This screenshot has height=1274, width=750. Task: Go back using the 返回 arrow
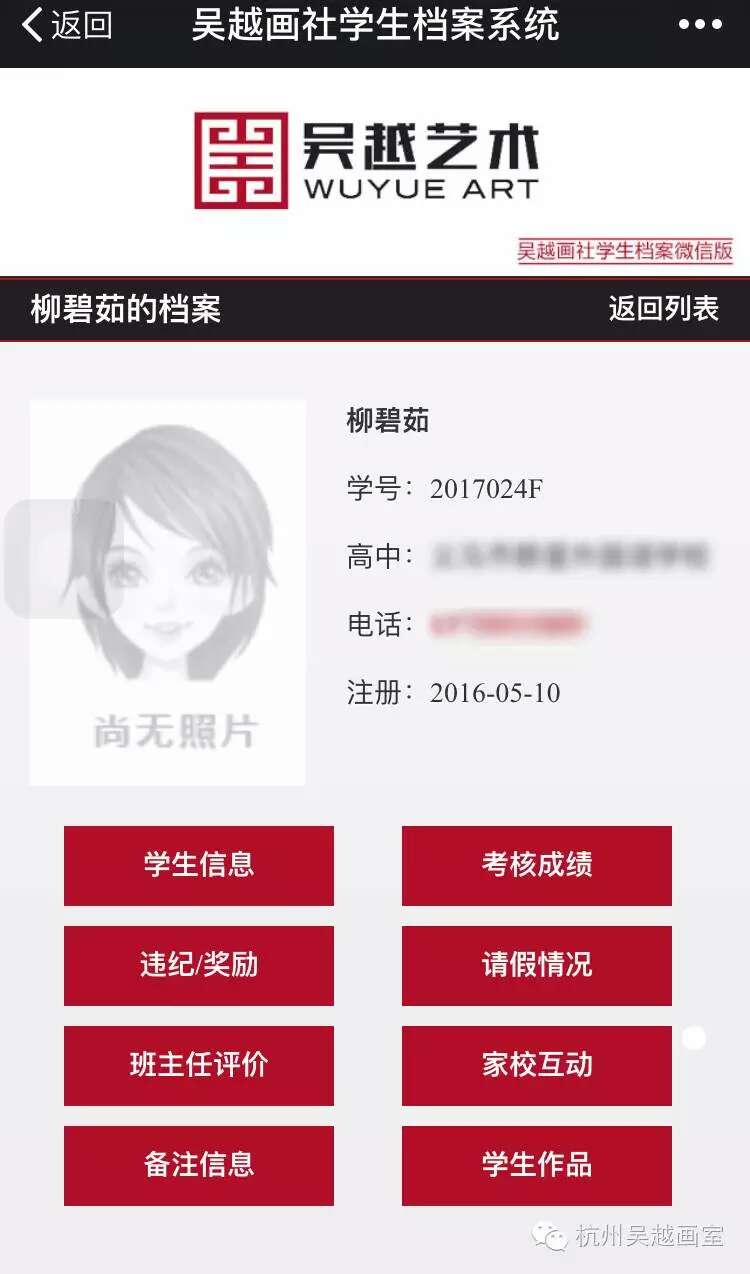coord(65,26)
